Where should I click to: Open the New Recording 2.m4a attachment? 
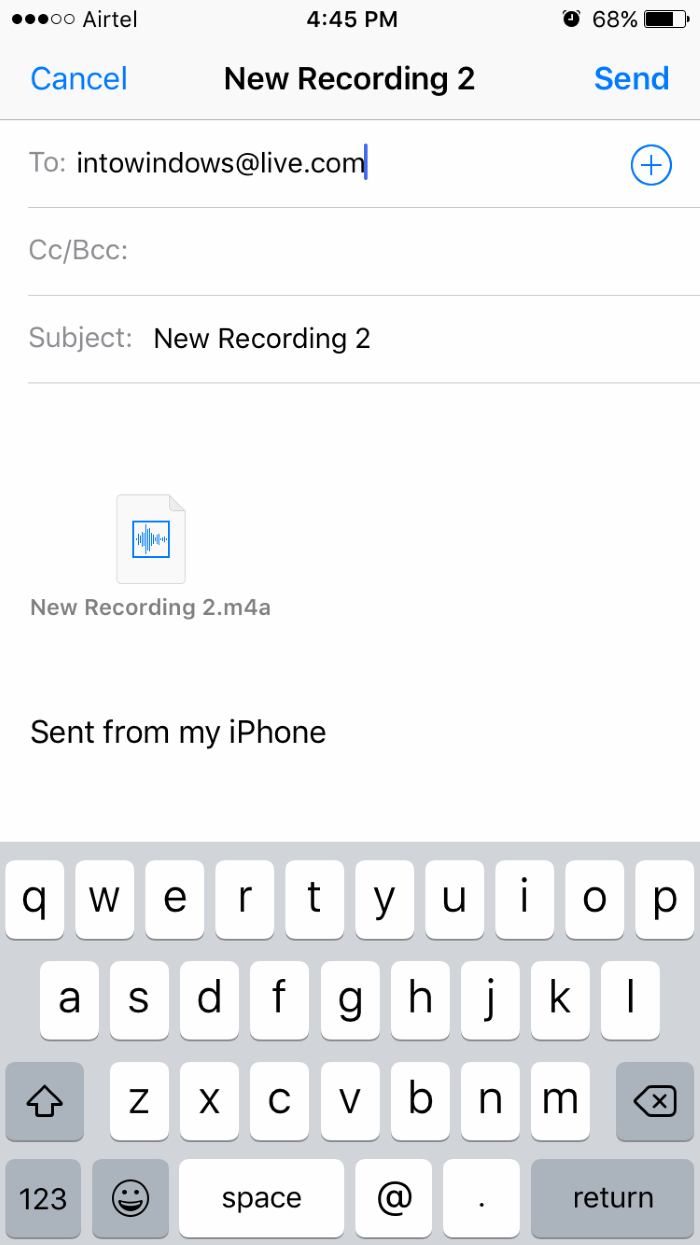click(151, 555)
